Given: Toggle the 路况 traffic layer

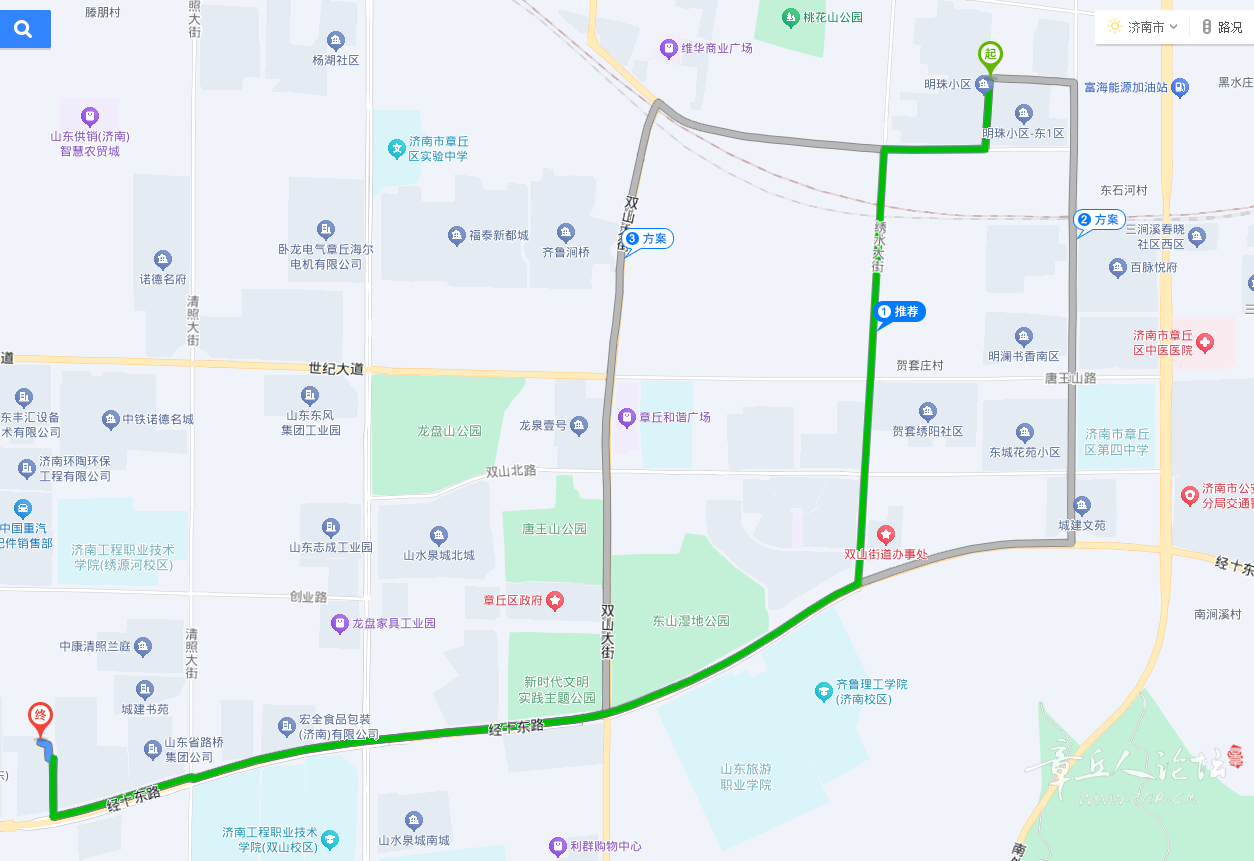Looking at the screenshot, I should (x=1222, y=27).
